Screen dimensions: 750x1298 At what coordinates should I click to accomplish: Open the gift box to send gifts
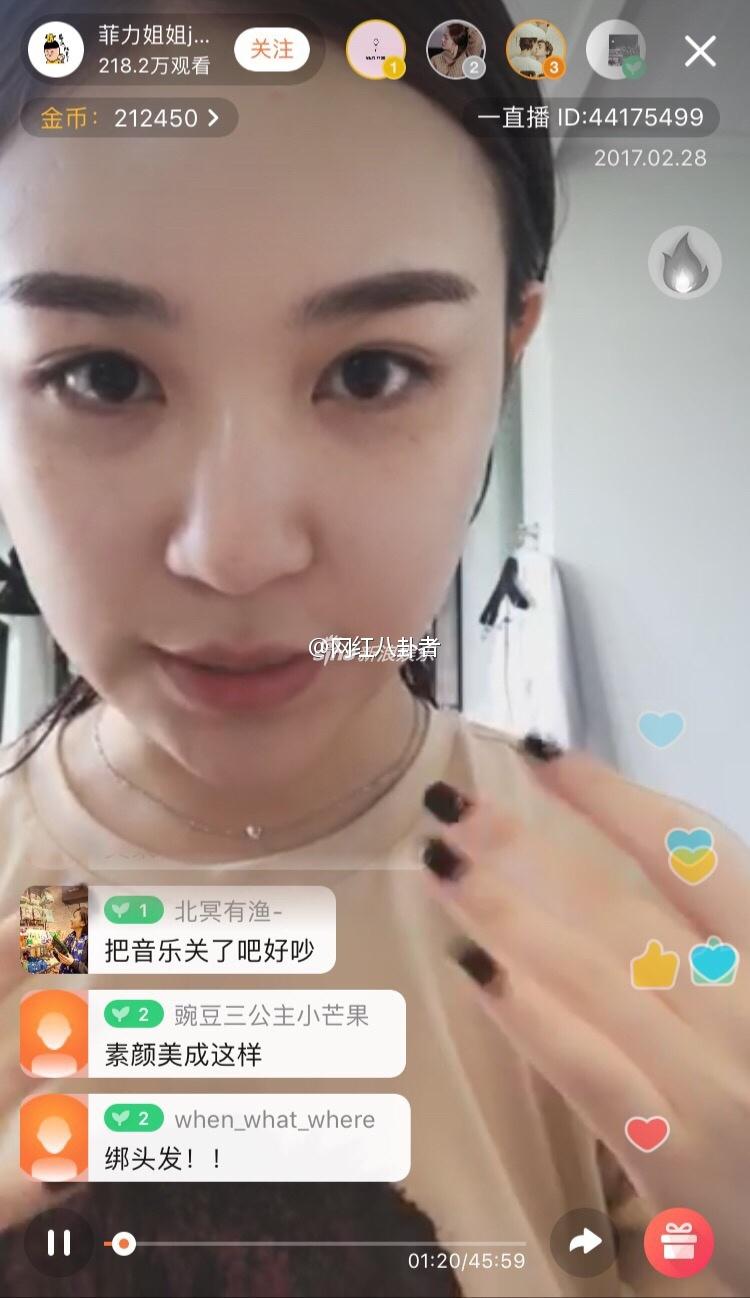click(679, 1243)
